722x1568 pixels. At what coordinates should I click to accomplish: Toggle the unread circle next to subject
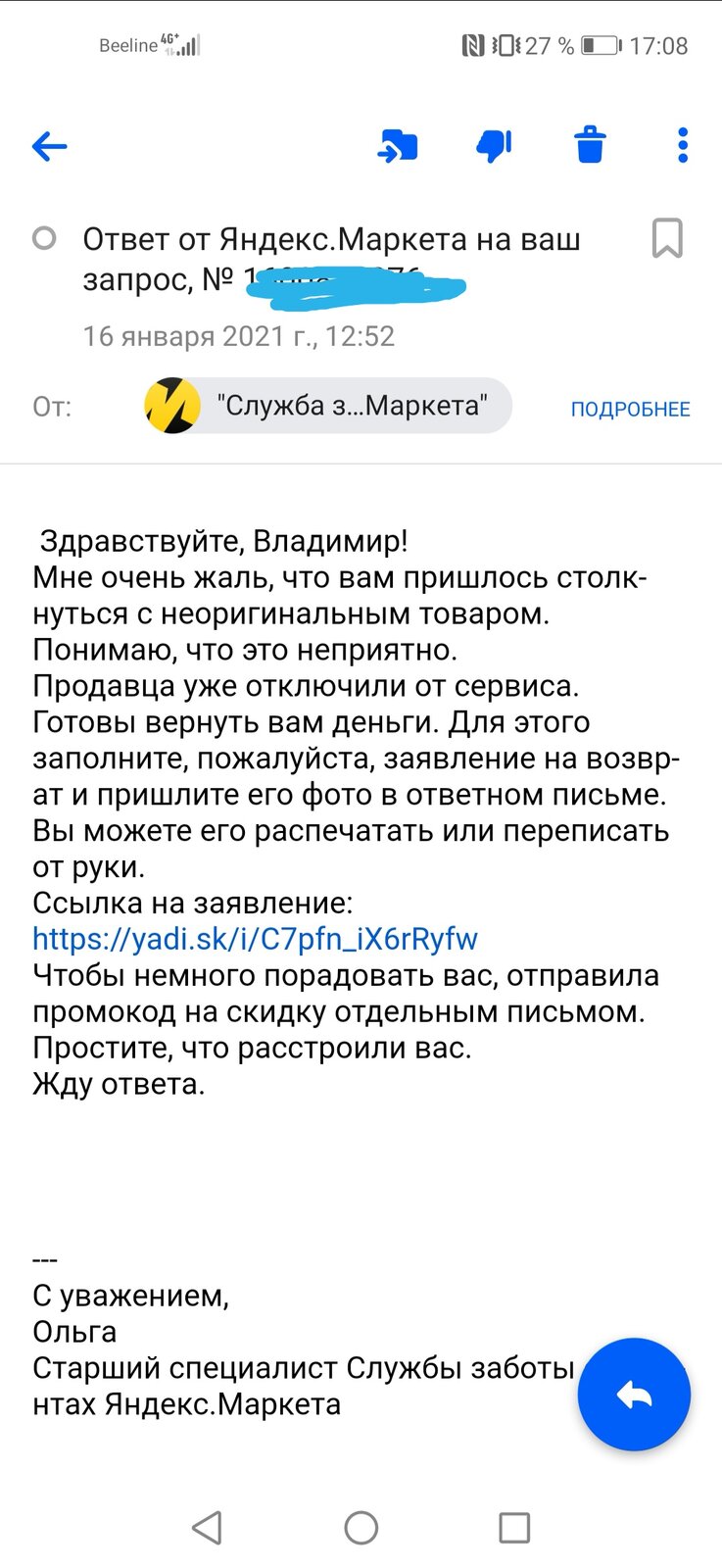coord(44,238)
